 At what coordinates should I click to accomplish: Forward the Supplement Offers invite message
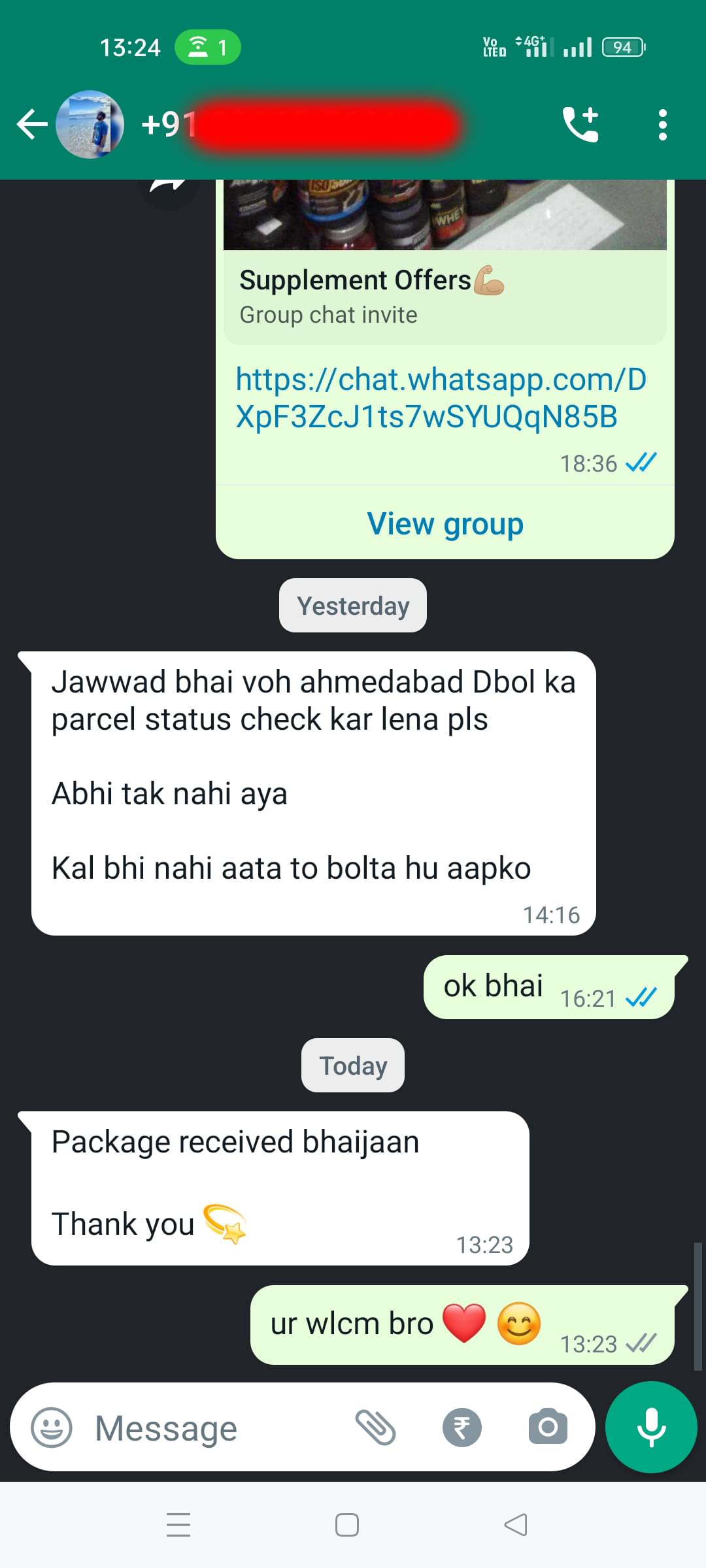169,186
